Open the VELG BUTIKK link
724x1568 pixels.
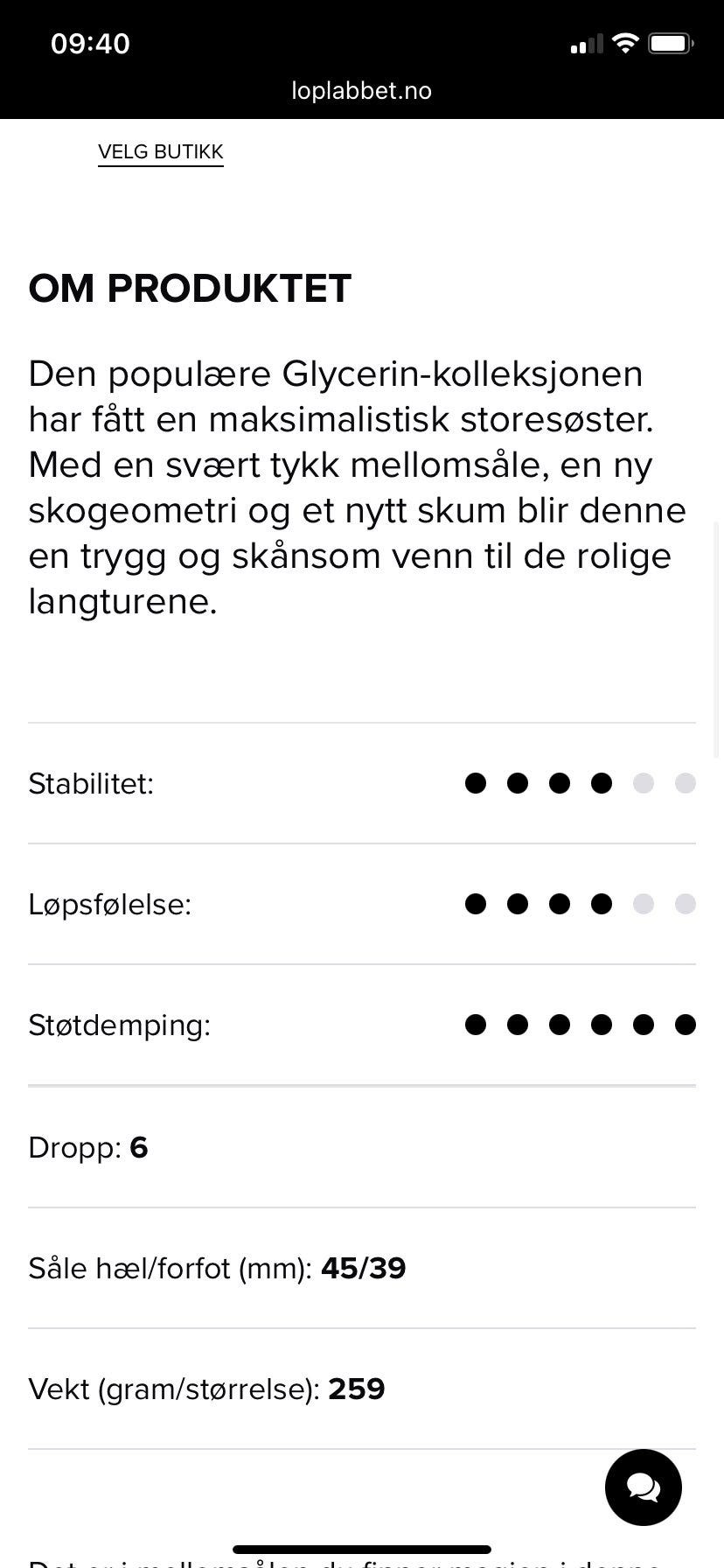coord(160,151)
